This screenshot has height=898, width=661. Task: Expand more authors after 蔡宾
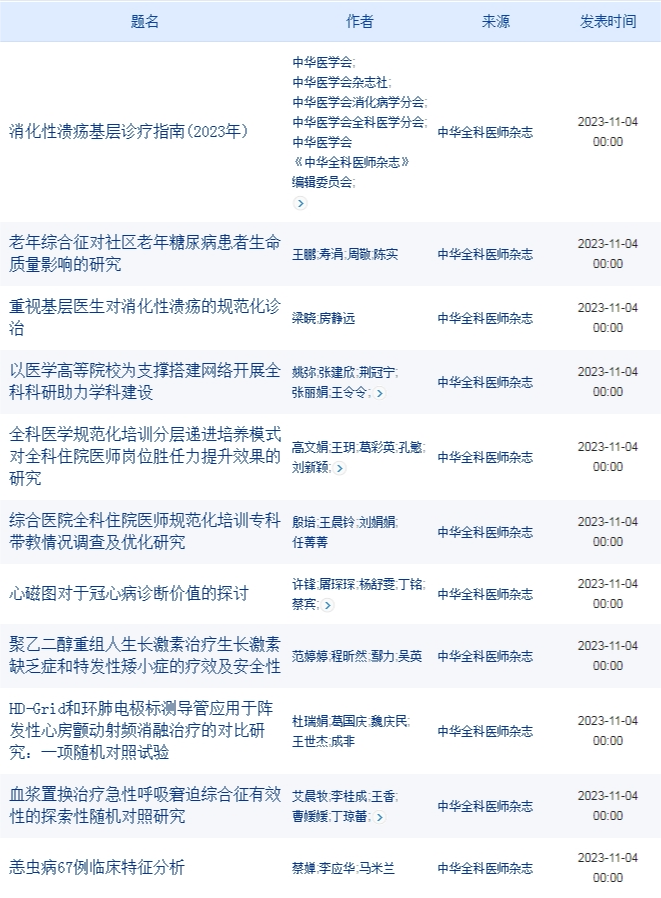tap(328, 605)
